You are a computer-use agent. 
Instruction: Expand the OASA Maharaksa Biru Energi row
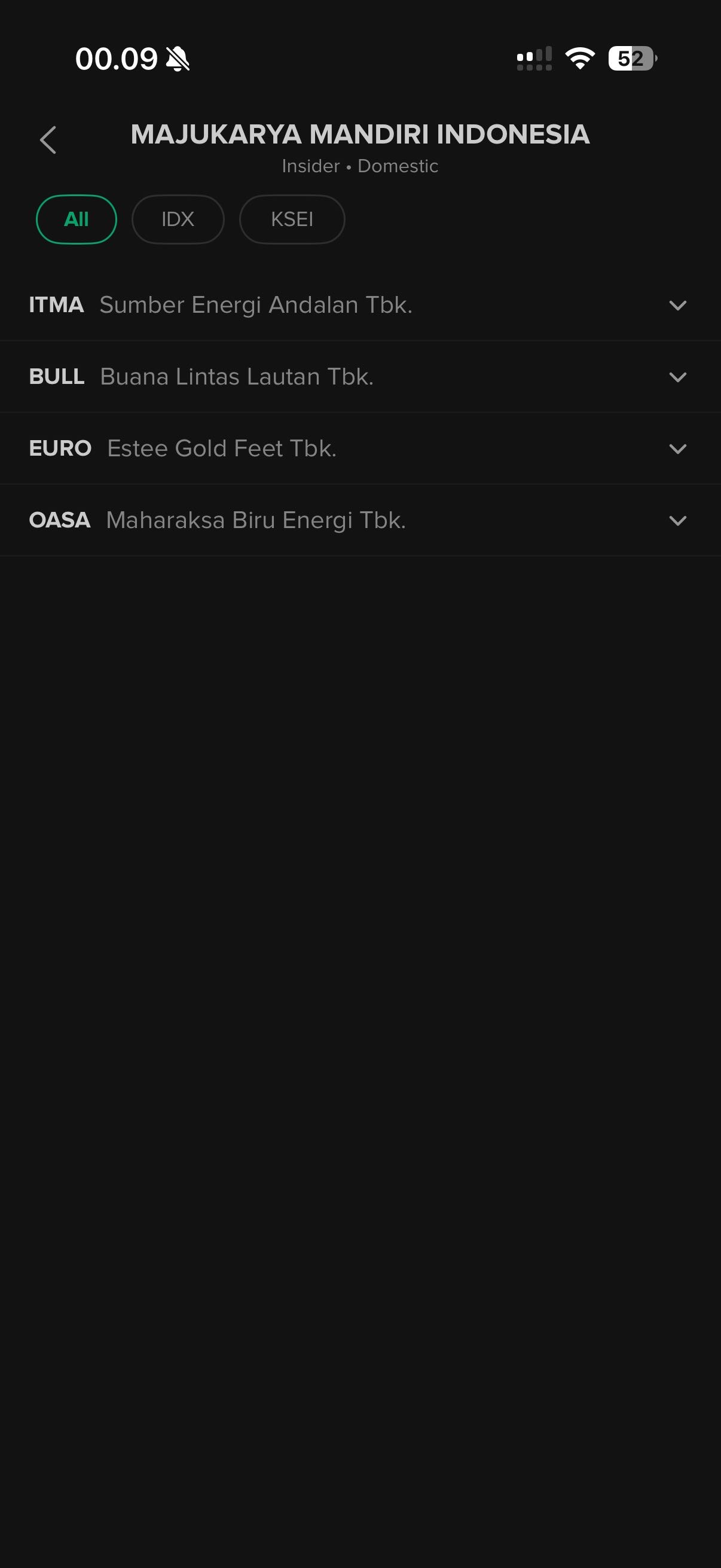point(677,520)
